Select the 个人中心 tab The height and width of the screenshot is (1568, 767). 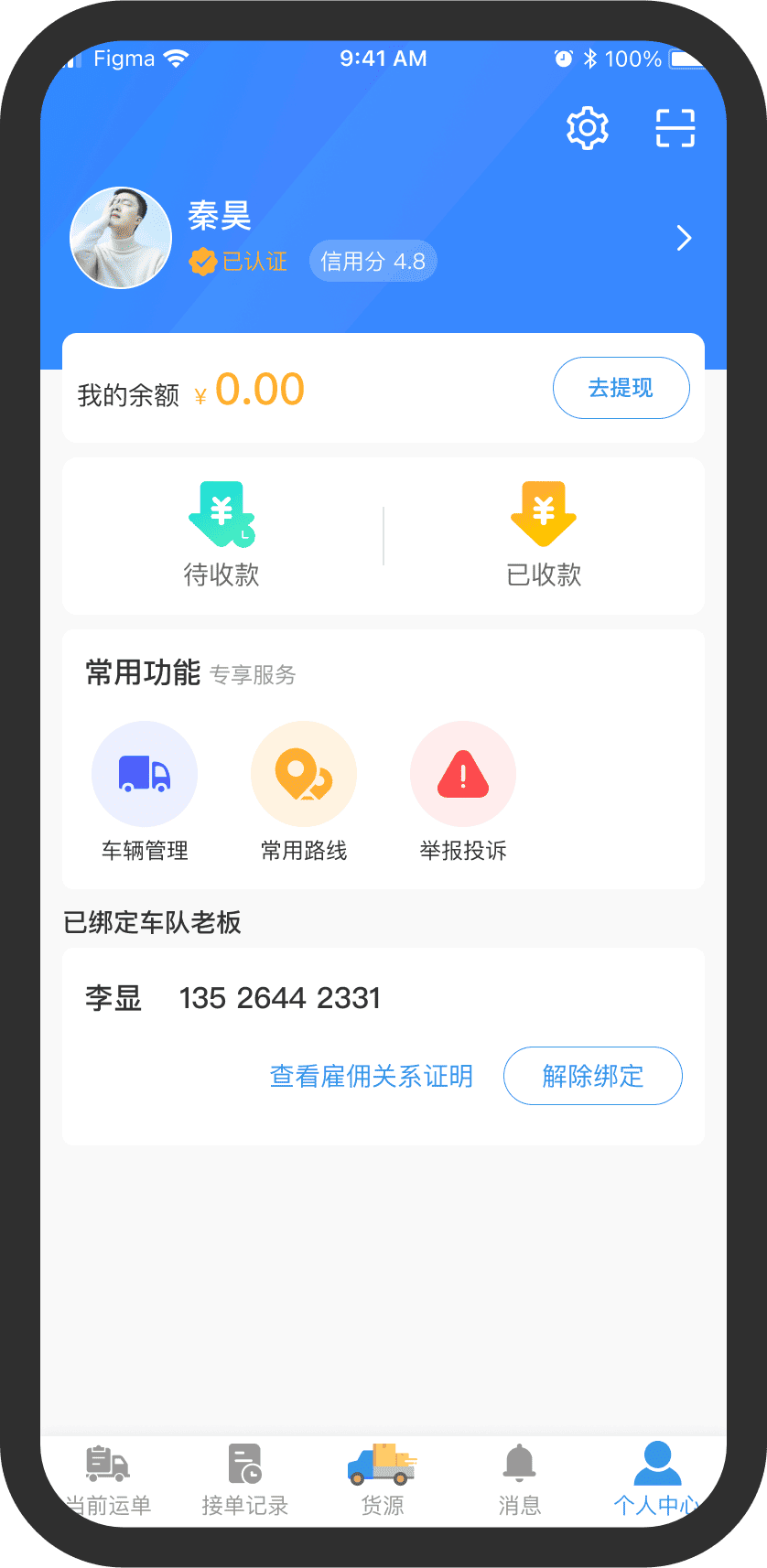tap(655, 1481)
